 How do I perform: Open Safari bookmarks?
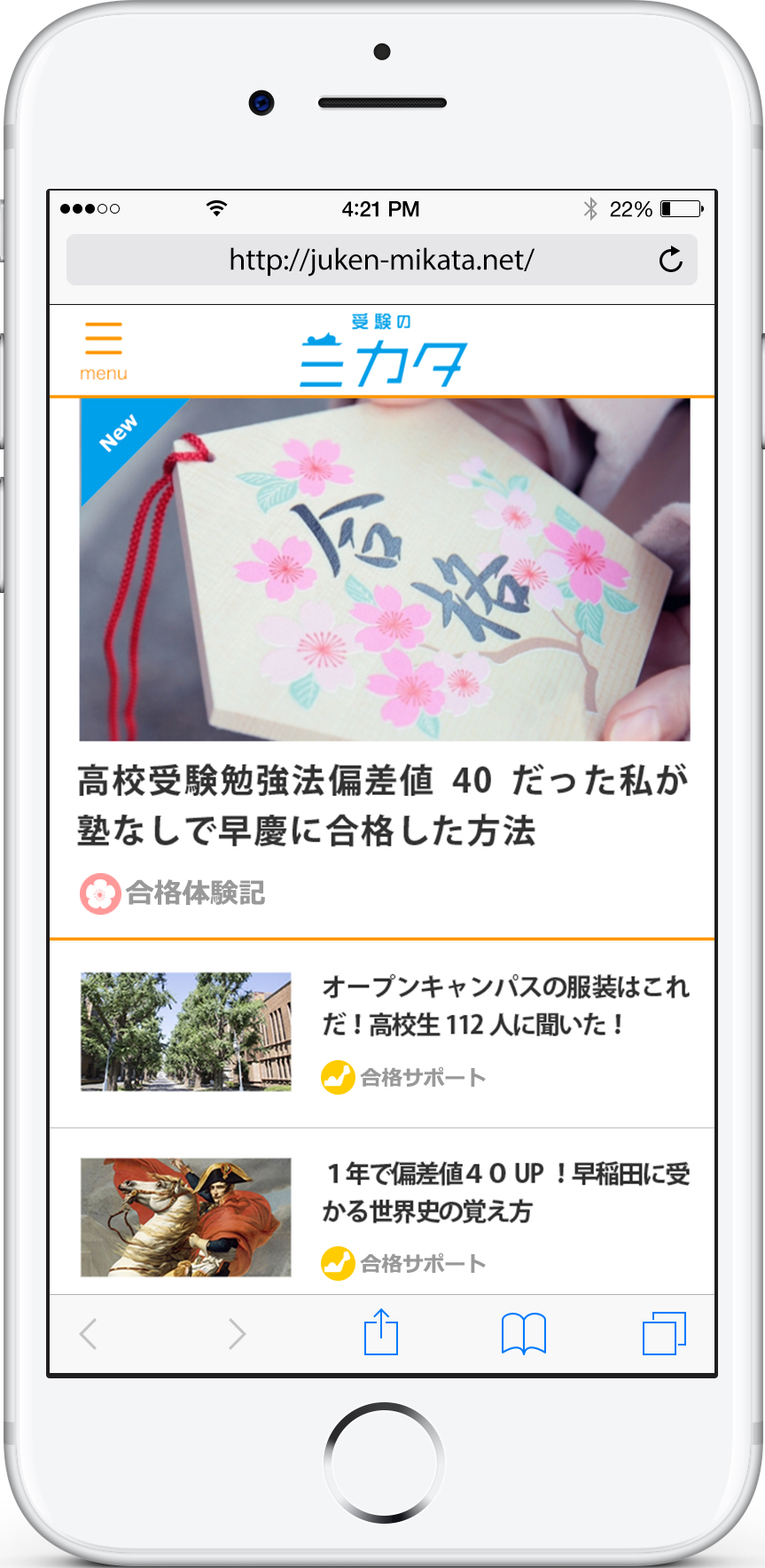pyautogui.click(x=524, y=1334)
